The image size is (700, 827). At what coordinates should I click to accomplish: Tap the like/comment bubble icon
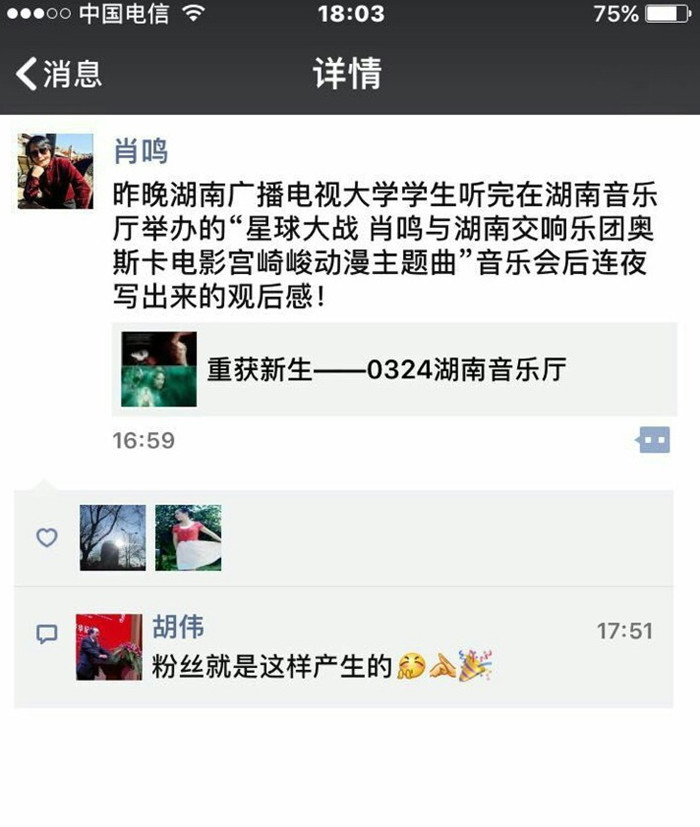coord(653,440)
